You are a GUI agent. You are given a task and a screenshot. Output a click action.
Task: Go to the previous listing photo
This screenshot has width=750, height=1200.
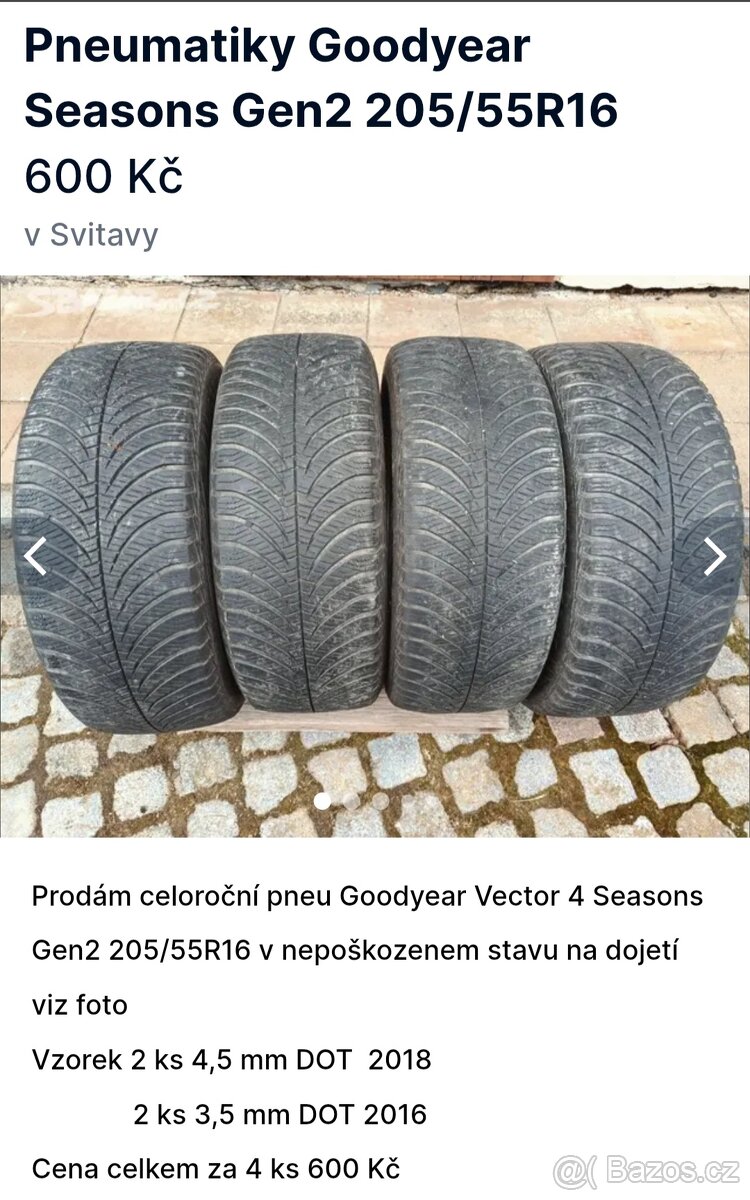pos(36,557)
